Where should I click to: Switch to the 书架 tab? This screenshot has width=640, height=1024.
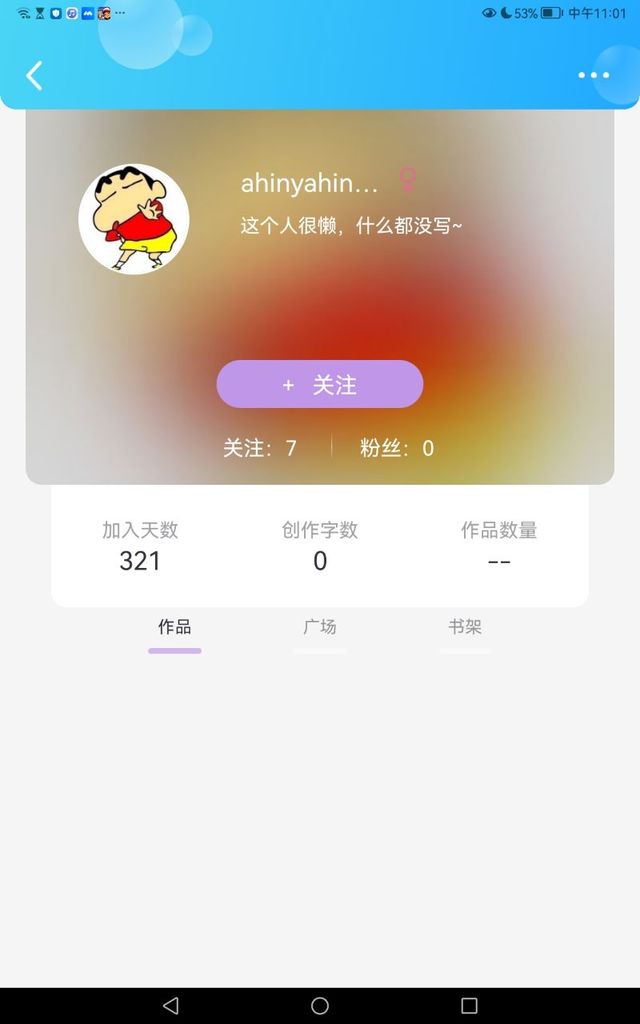(464, 627)
